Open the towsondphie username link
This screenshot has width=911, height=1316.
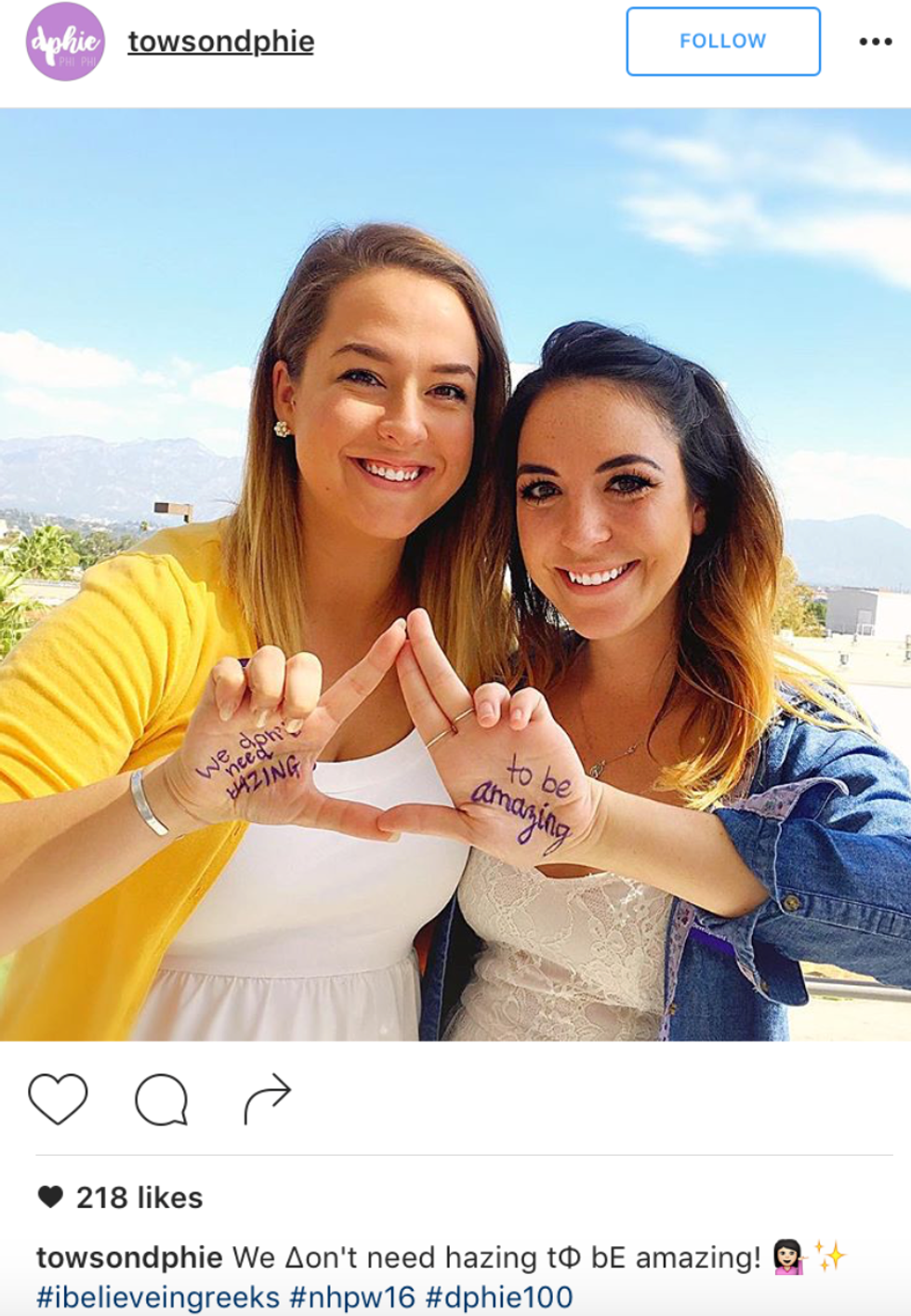click(220, 42)
